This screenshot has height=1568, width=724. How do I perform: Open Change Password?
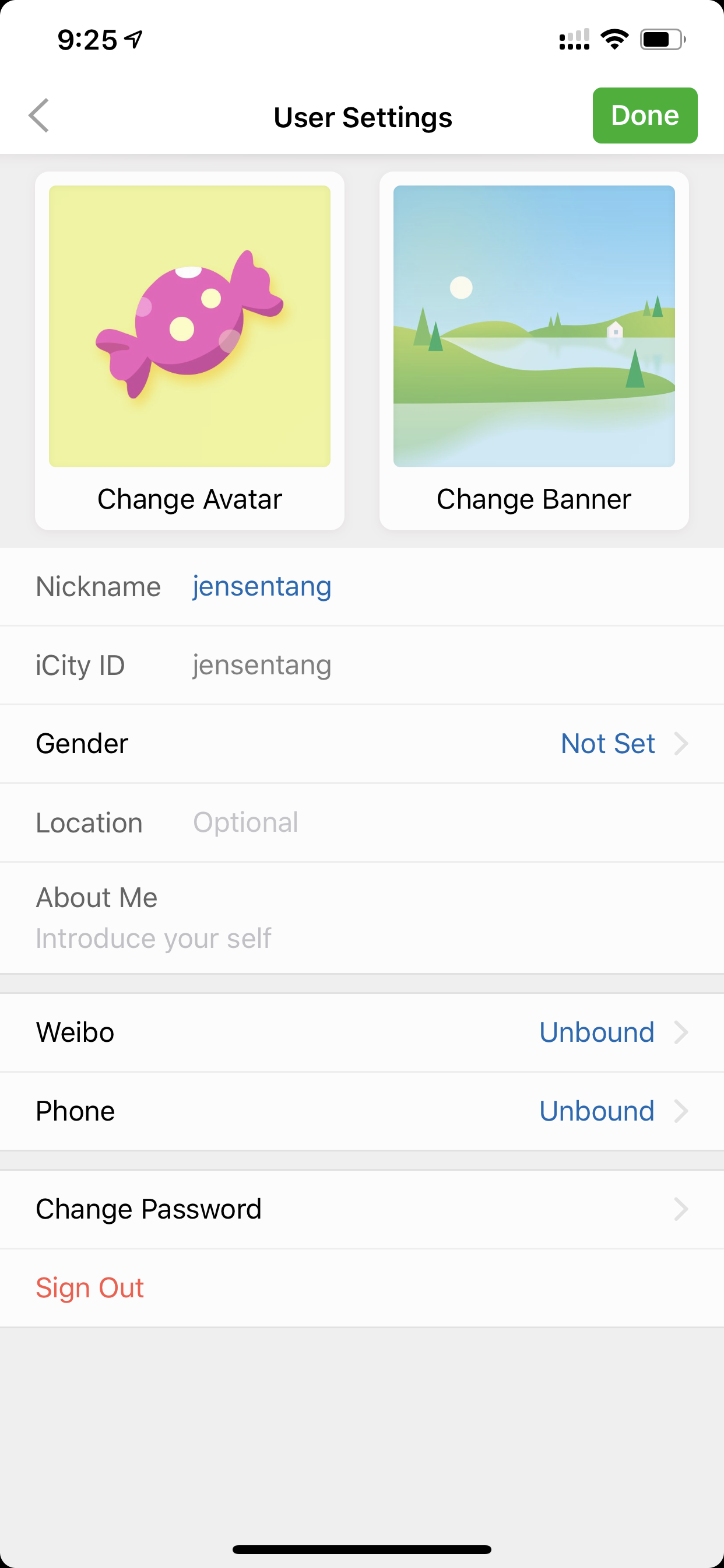click(x=362, y=1209)
